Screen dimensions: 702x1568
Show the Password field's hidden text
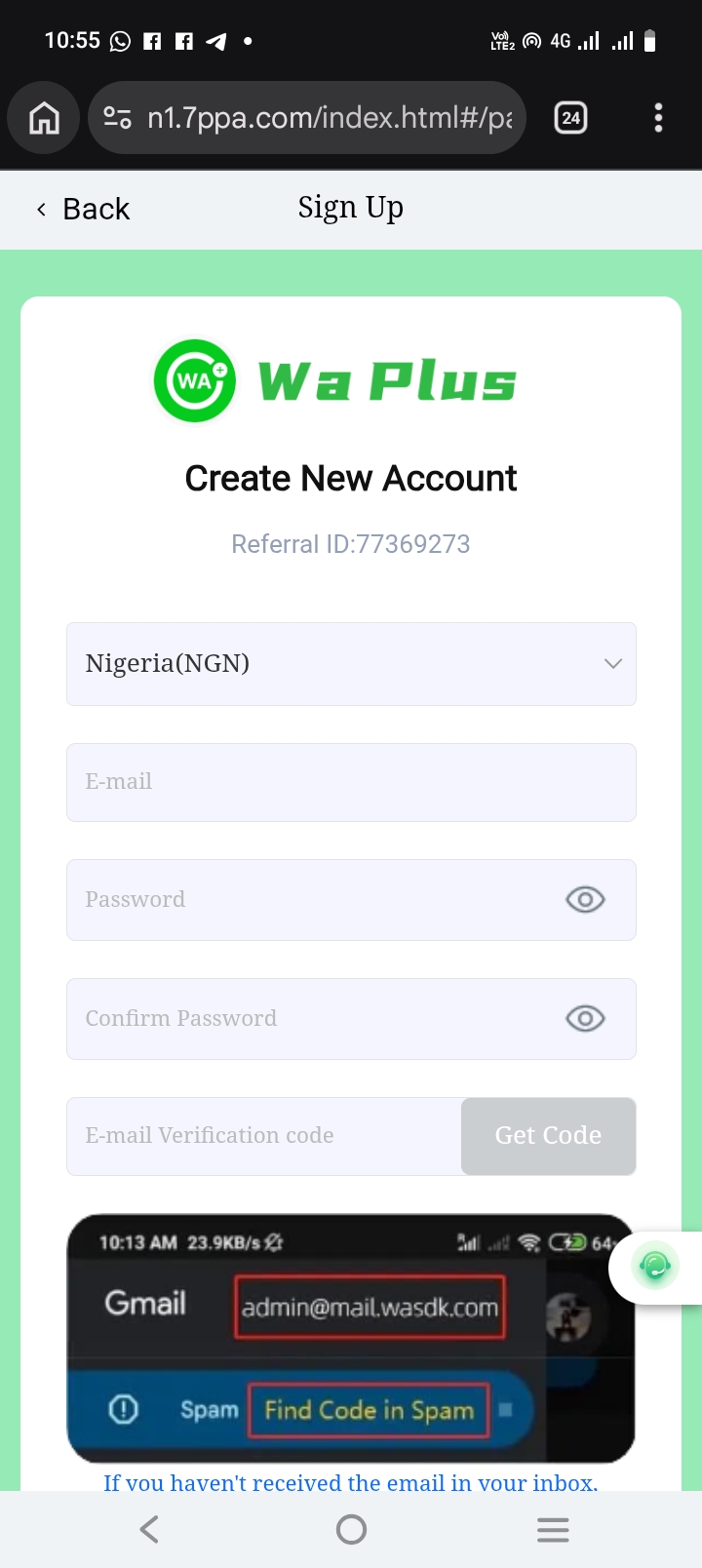[x=585, y=900]
